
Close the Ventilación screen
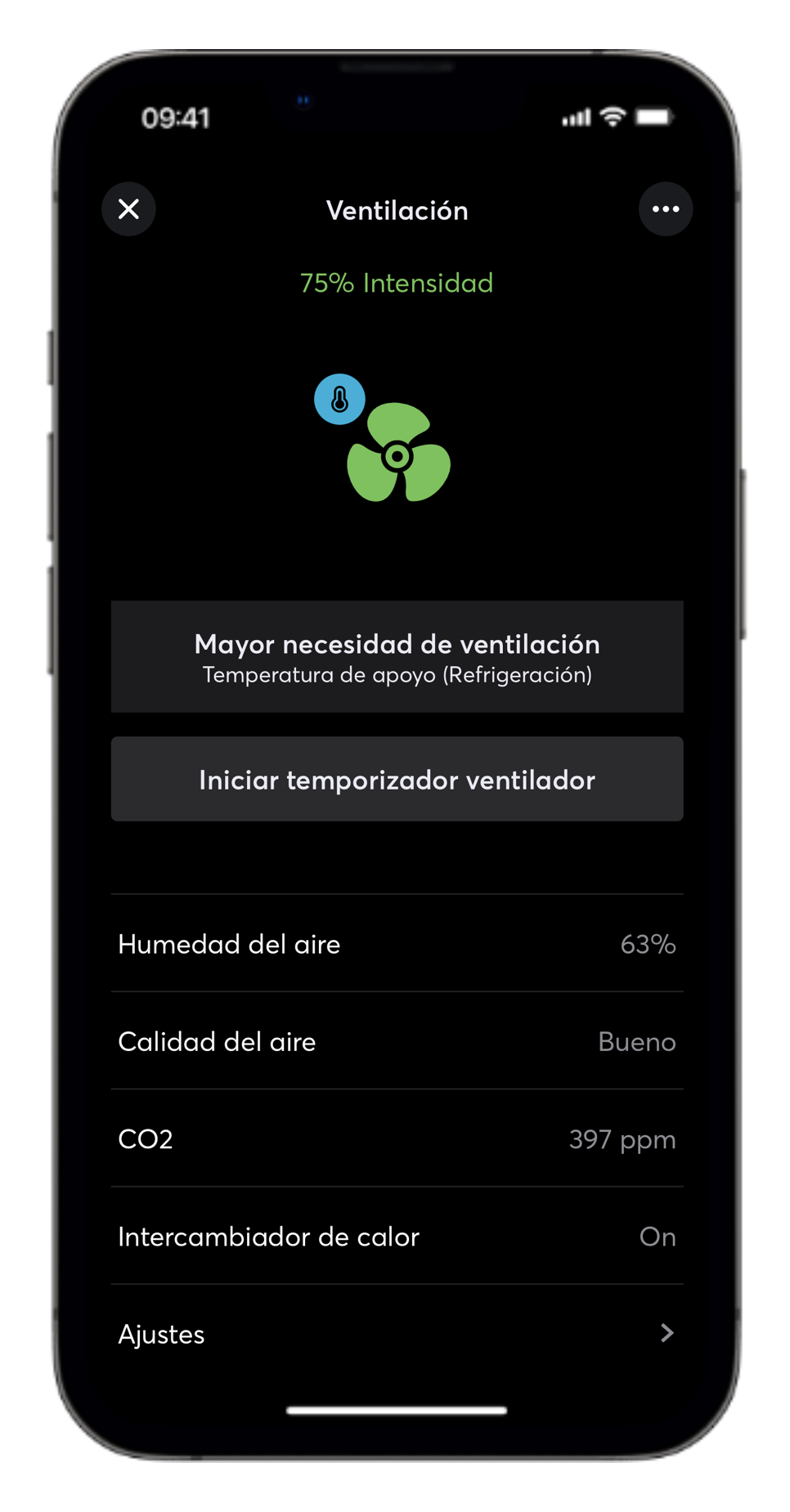[128, 209]
